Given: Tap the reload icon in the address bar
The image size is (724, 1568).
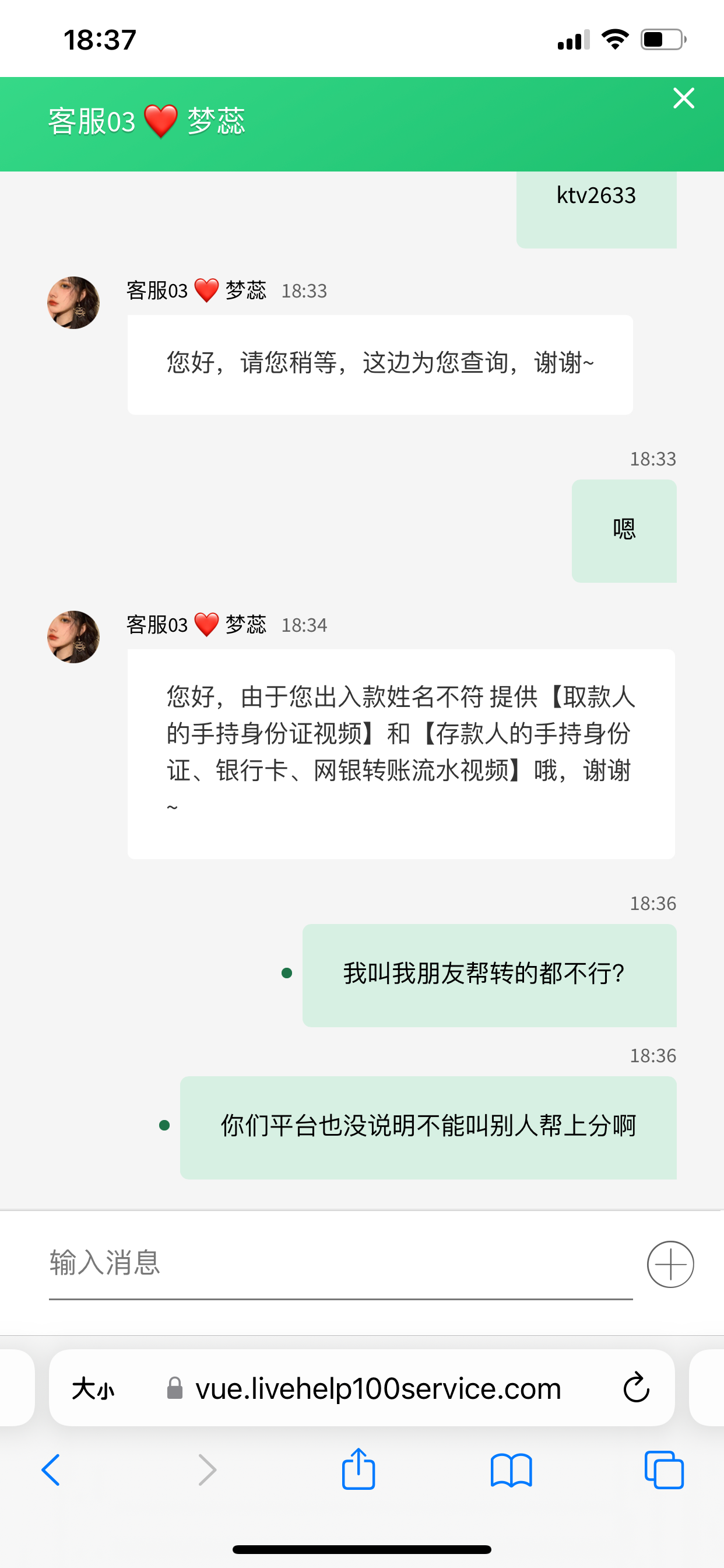Looking at the screenshot, I should point(638,1388).
